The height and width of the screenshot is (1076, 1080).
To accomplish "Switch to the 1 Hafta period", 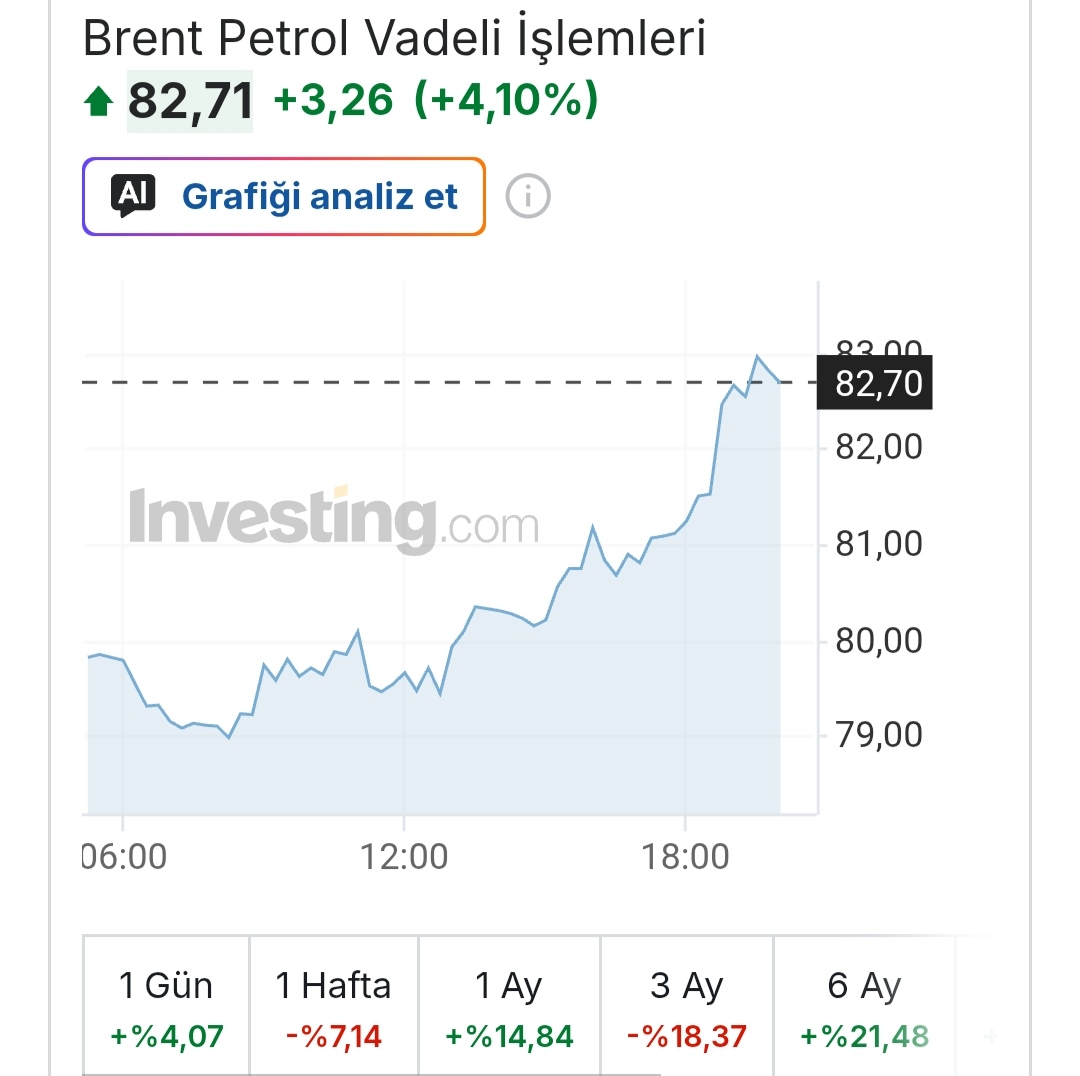I will click(333, 1006).
